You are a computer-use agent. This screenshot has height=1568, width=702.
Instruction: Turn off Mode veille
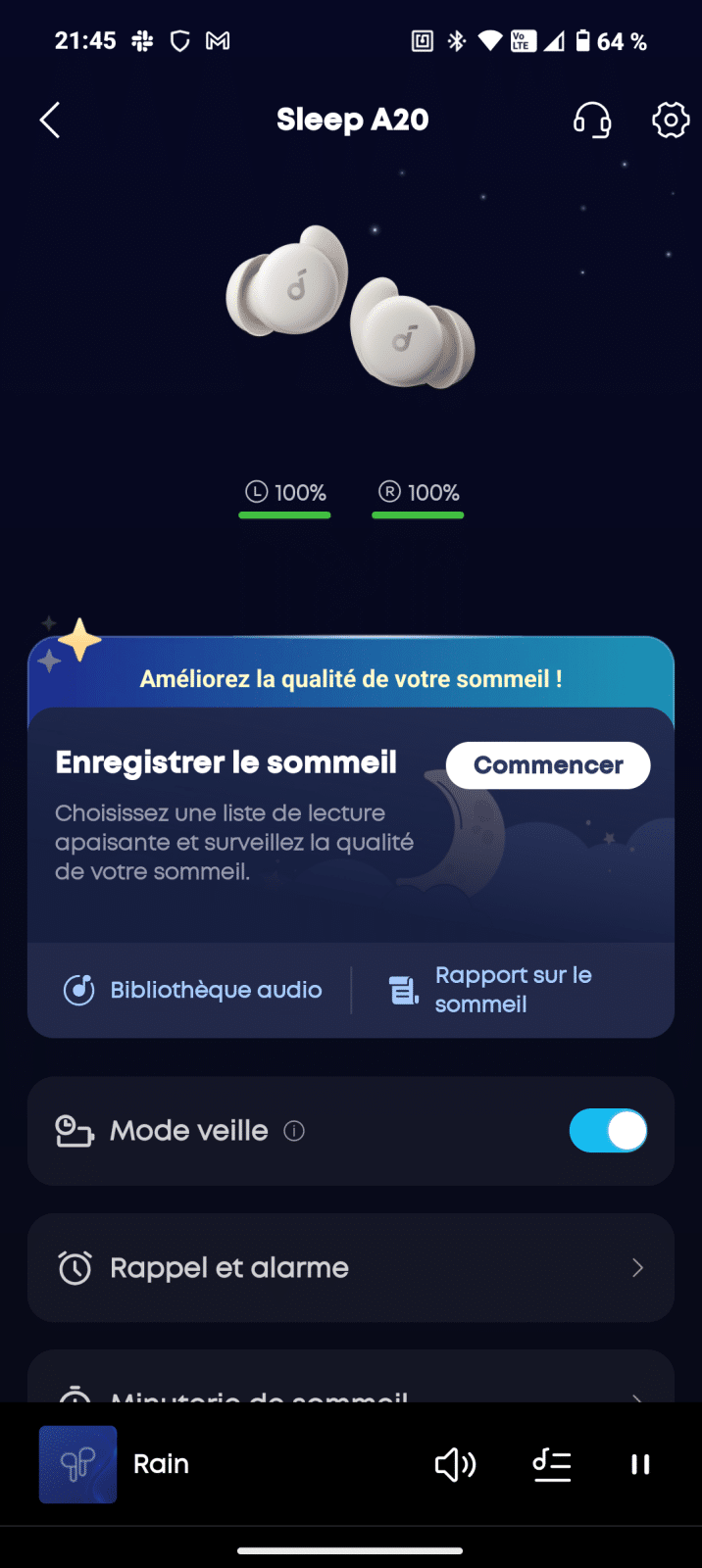coord(608,1131)
